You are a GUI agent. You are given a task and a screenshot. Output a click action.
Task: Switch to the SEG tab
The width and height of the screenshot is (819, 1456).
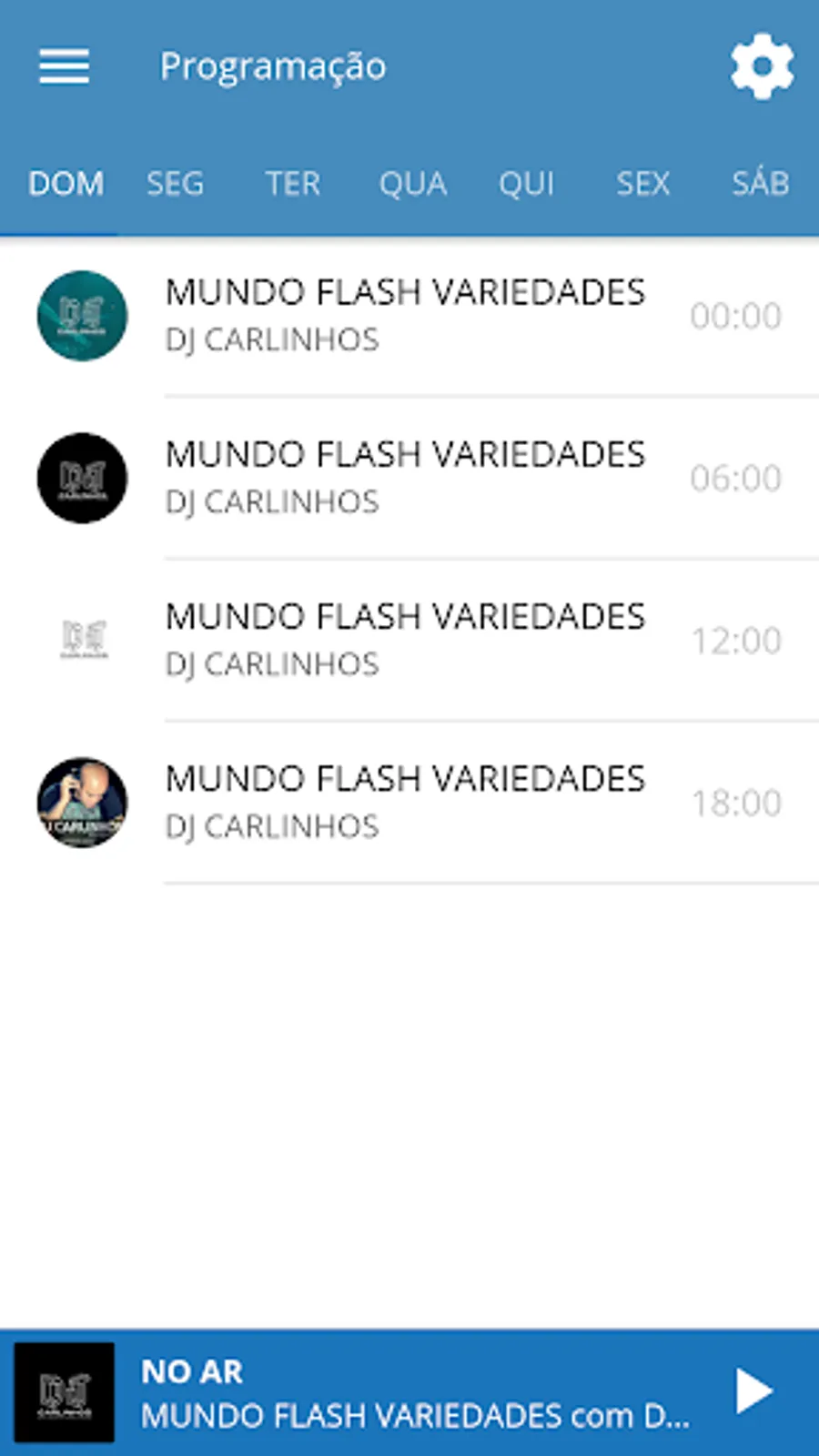pos(175,184)
